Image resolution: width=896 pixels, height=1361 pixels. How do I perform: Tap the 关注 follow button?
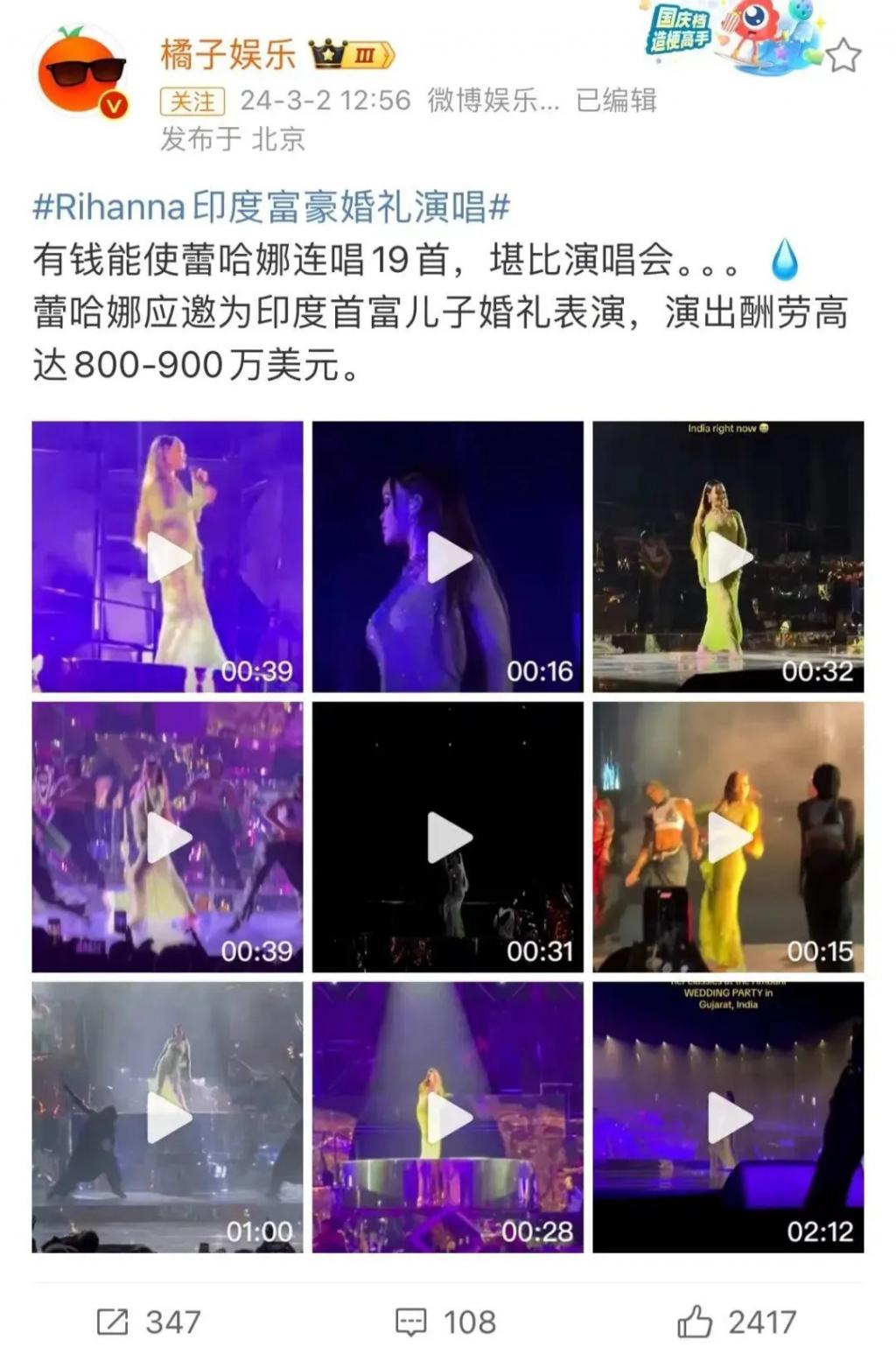[x=192, y=102]
